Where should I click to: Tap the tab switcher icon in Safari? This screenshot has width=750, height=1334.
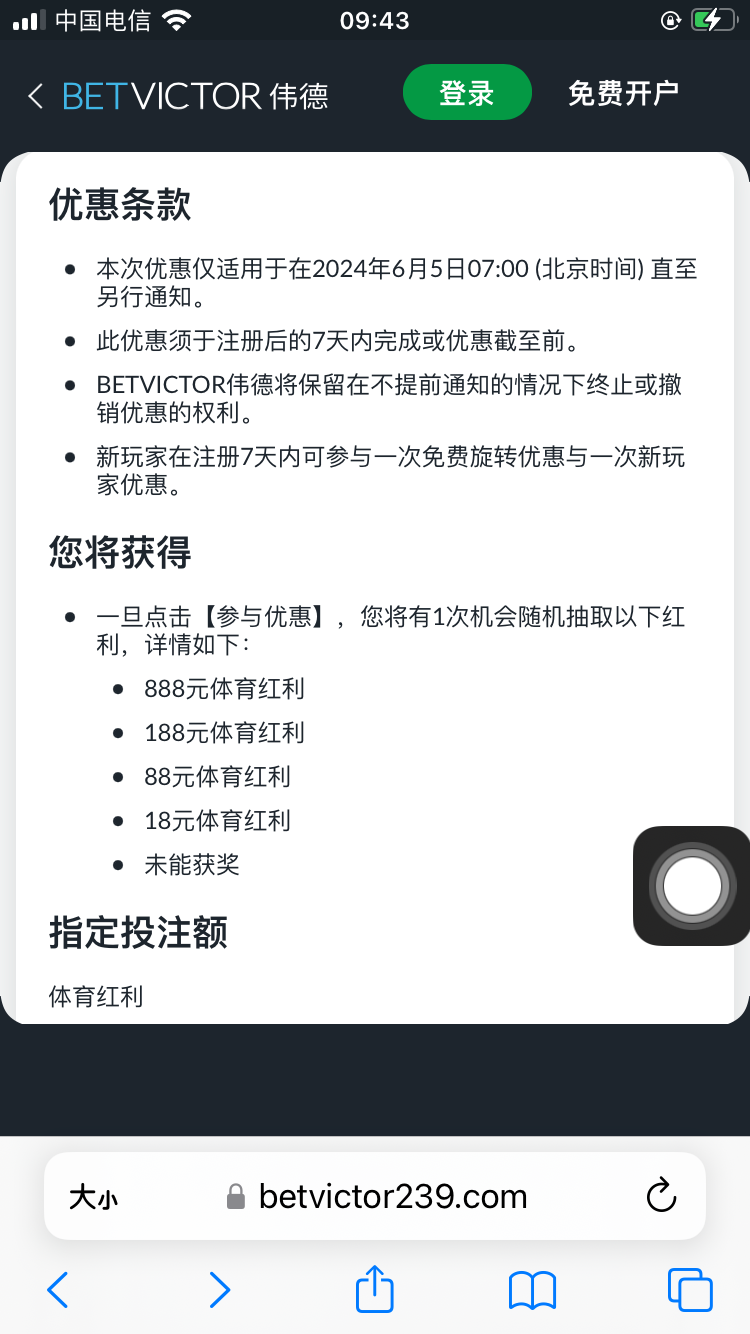(x=688, y=1290)
